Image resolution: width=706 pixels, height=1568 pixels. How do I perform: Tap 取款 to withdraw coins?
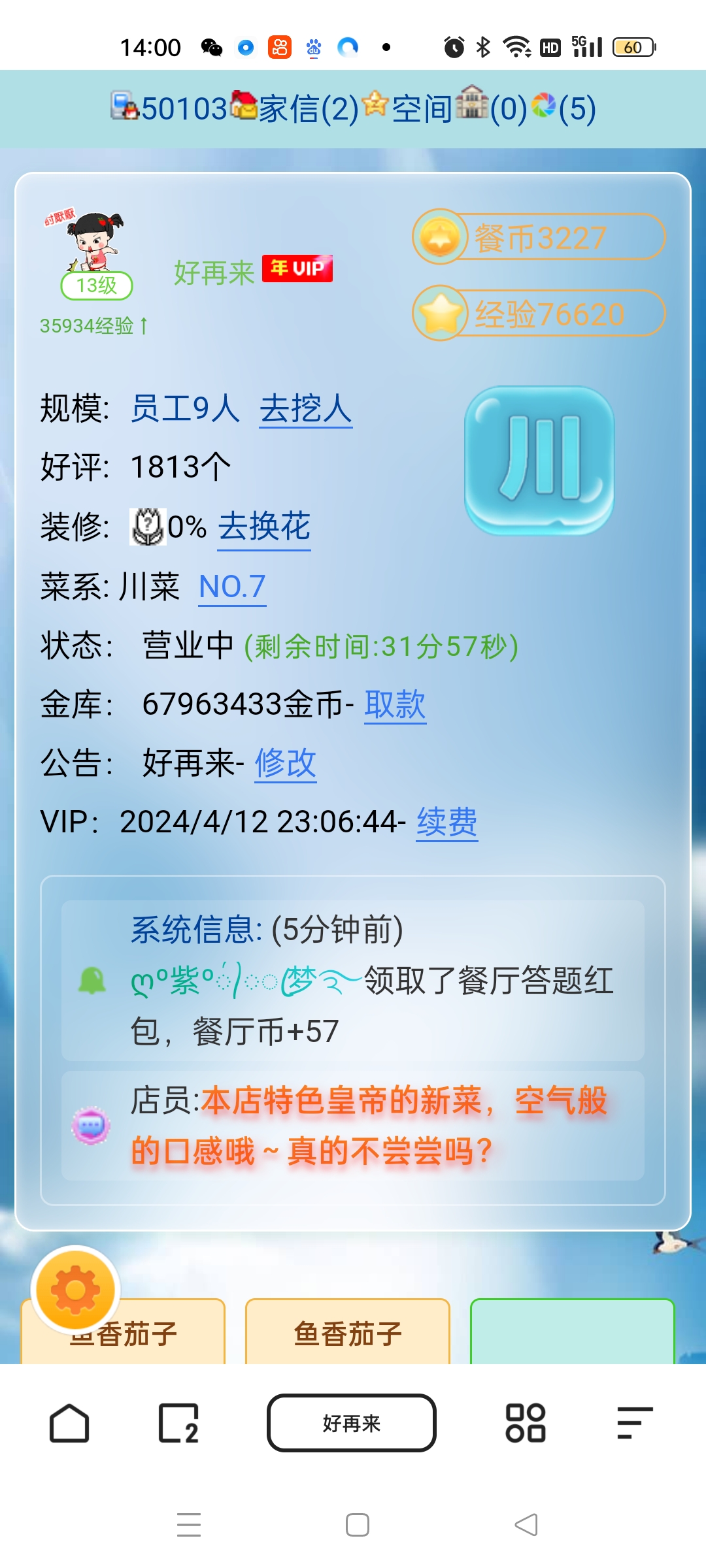point(395,705)
